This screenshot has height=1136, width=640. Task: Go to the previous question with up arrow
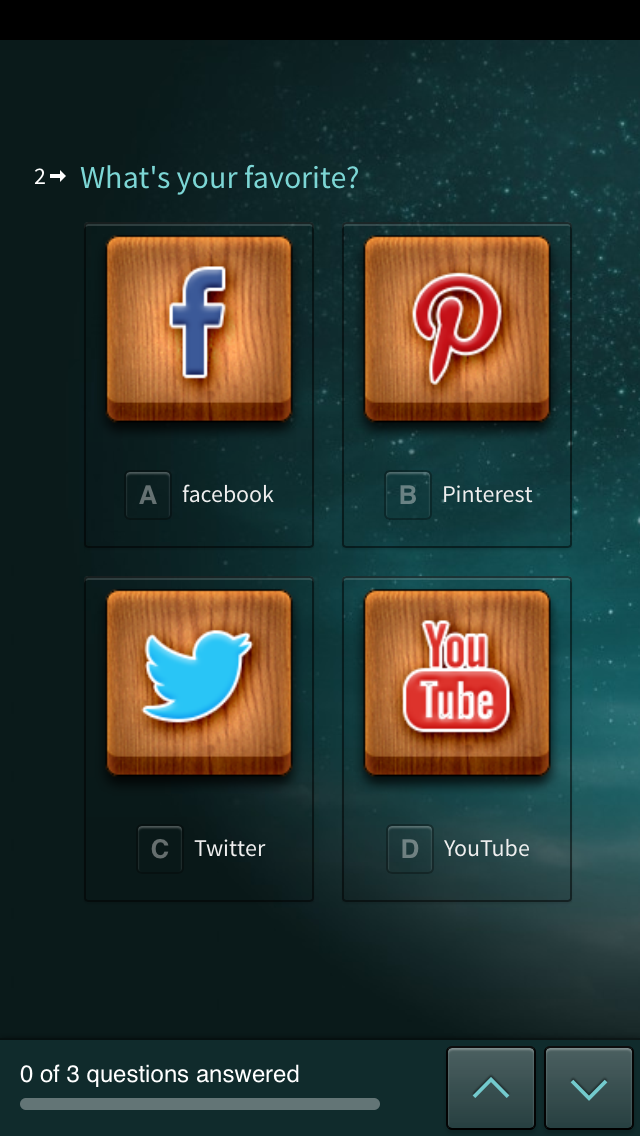tap(491, 1087)
